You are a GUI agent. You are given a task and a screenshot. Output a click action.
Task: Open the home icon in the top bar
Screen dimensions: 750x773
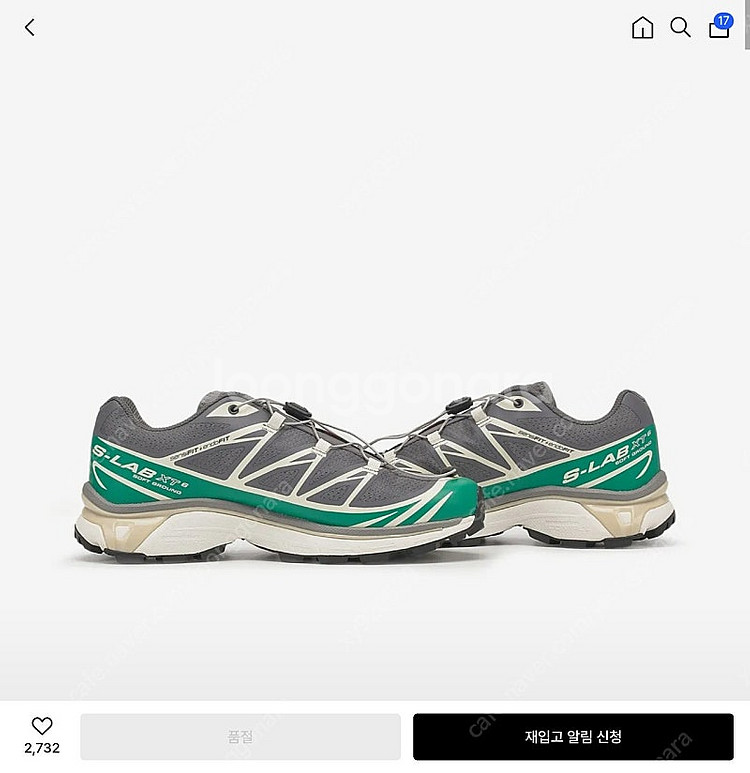coord(642,28)
